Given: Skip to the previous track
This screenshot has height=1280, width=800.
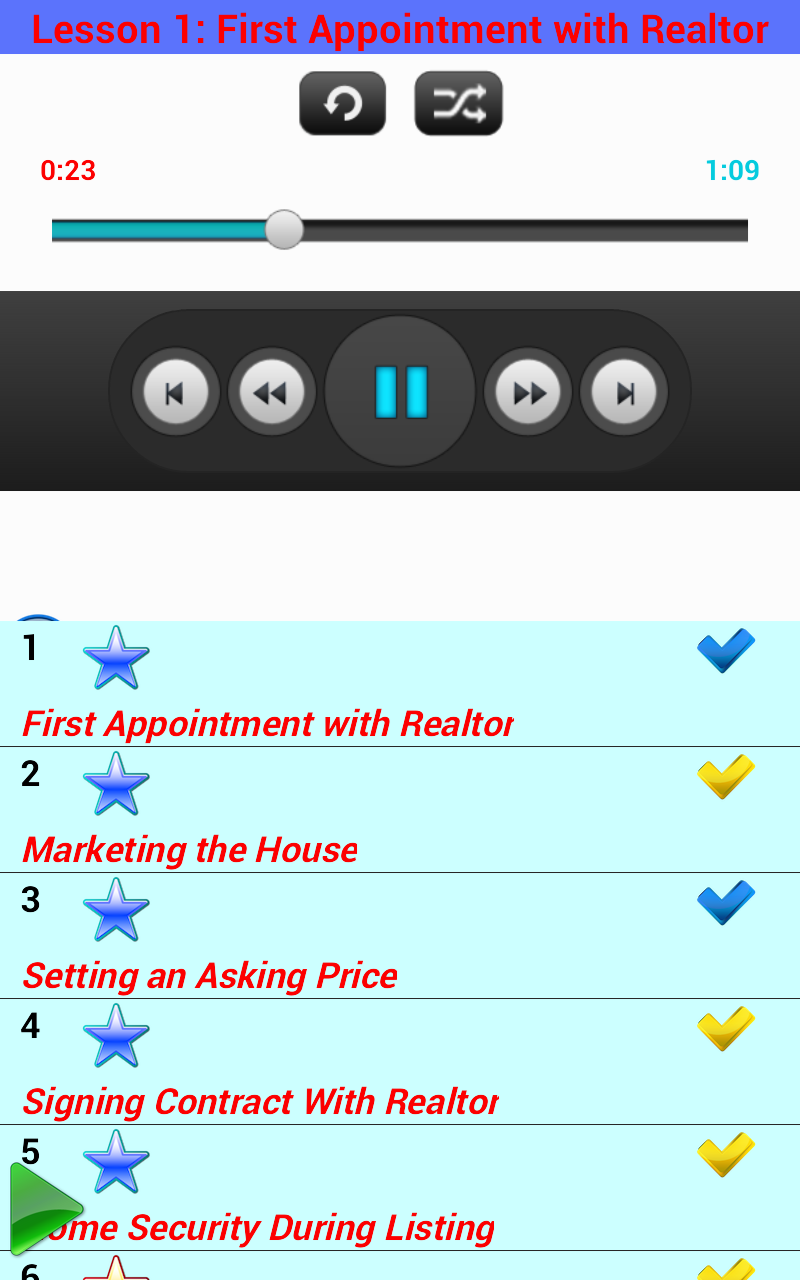Looking at the screenshot, I should [x=175, y=392].
